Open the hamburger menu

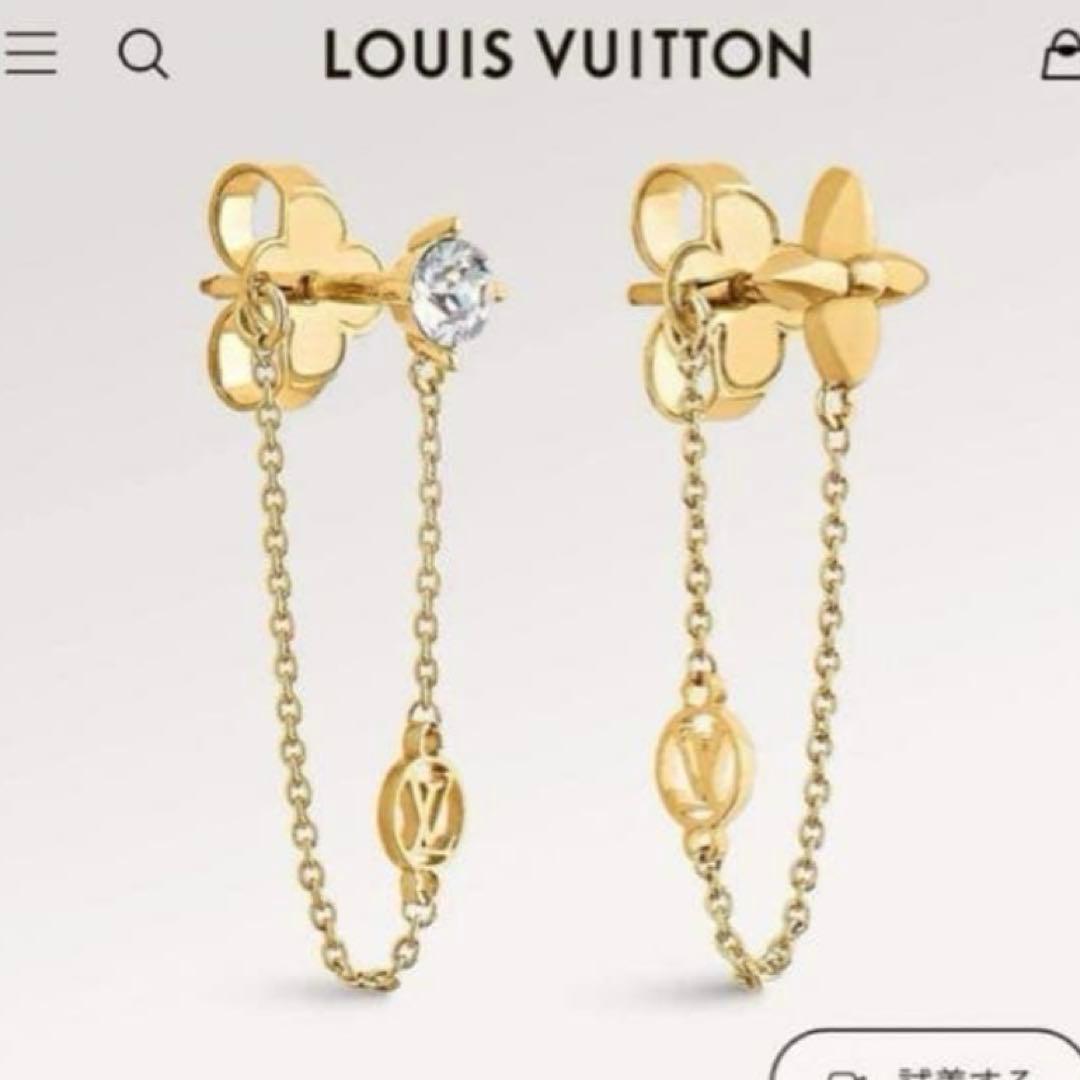pos(30,53)
